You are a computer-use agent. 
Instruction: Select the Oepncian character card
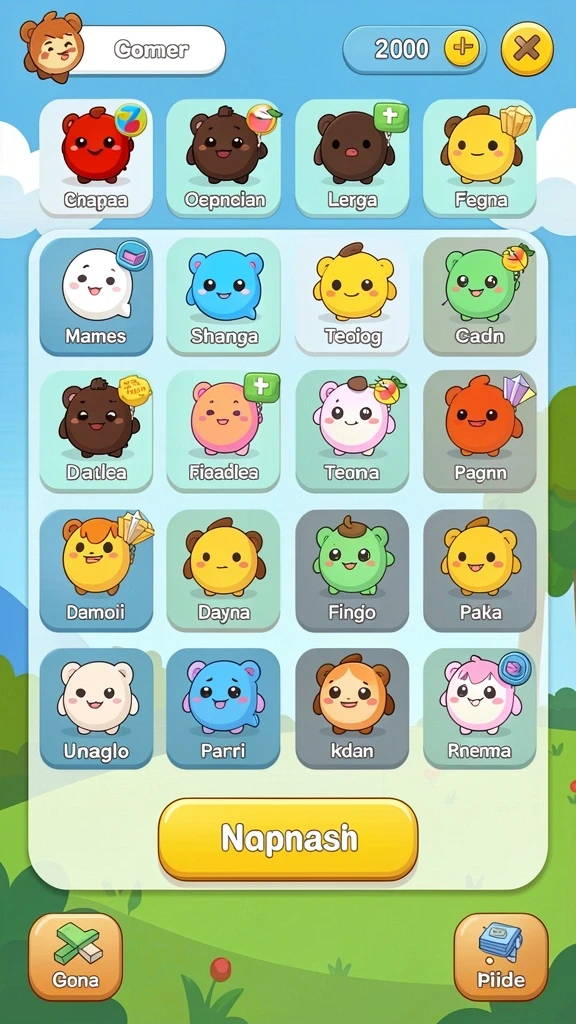pos(223,157)
